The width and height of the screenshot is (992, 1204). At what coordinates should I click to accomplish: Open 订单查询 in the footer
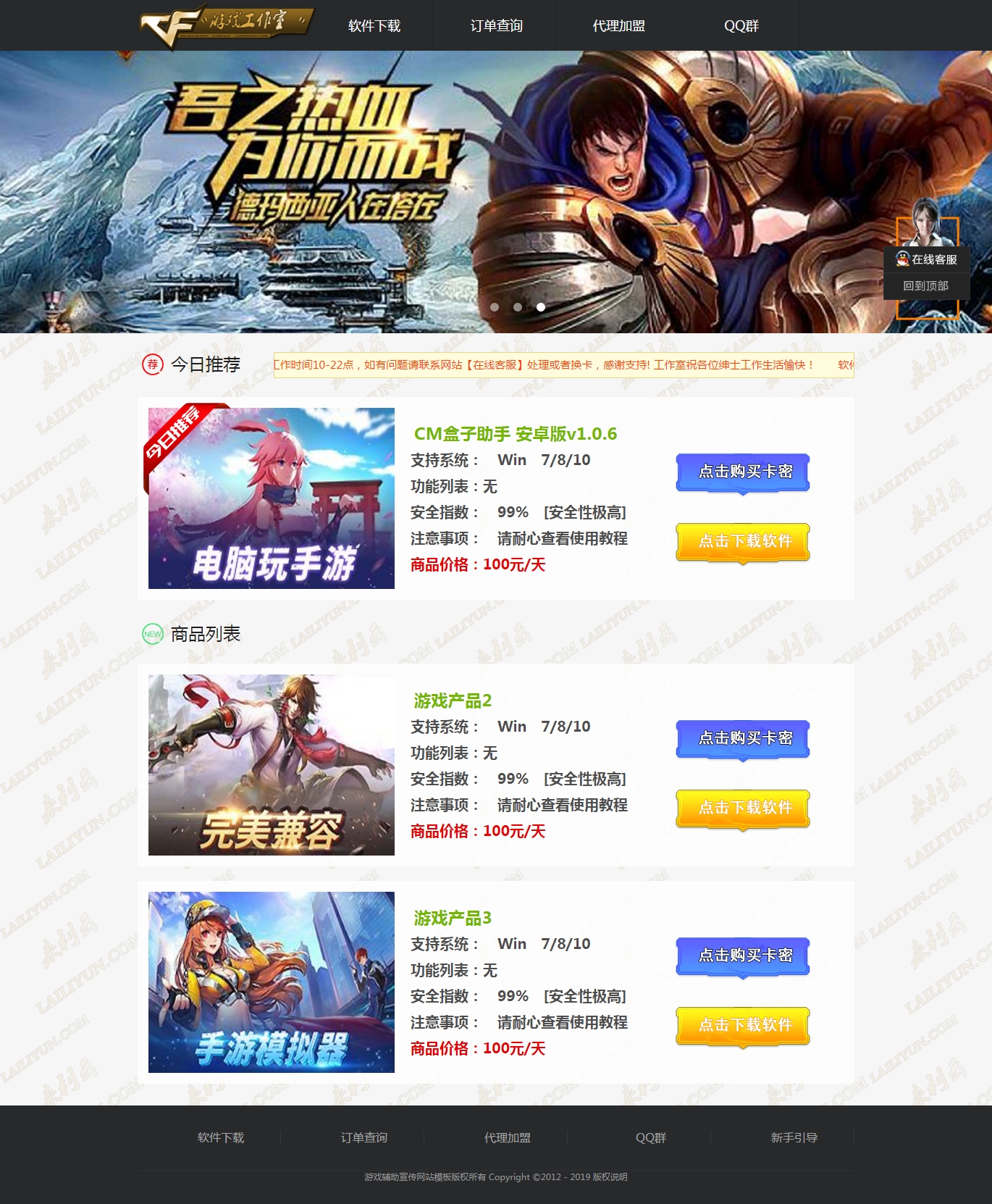(x=363, y=1138)
